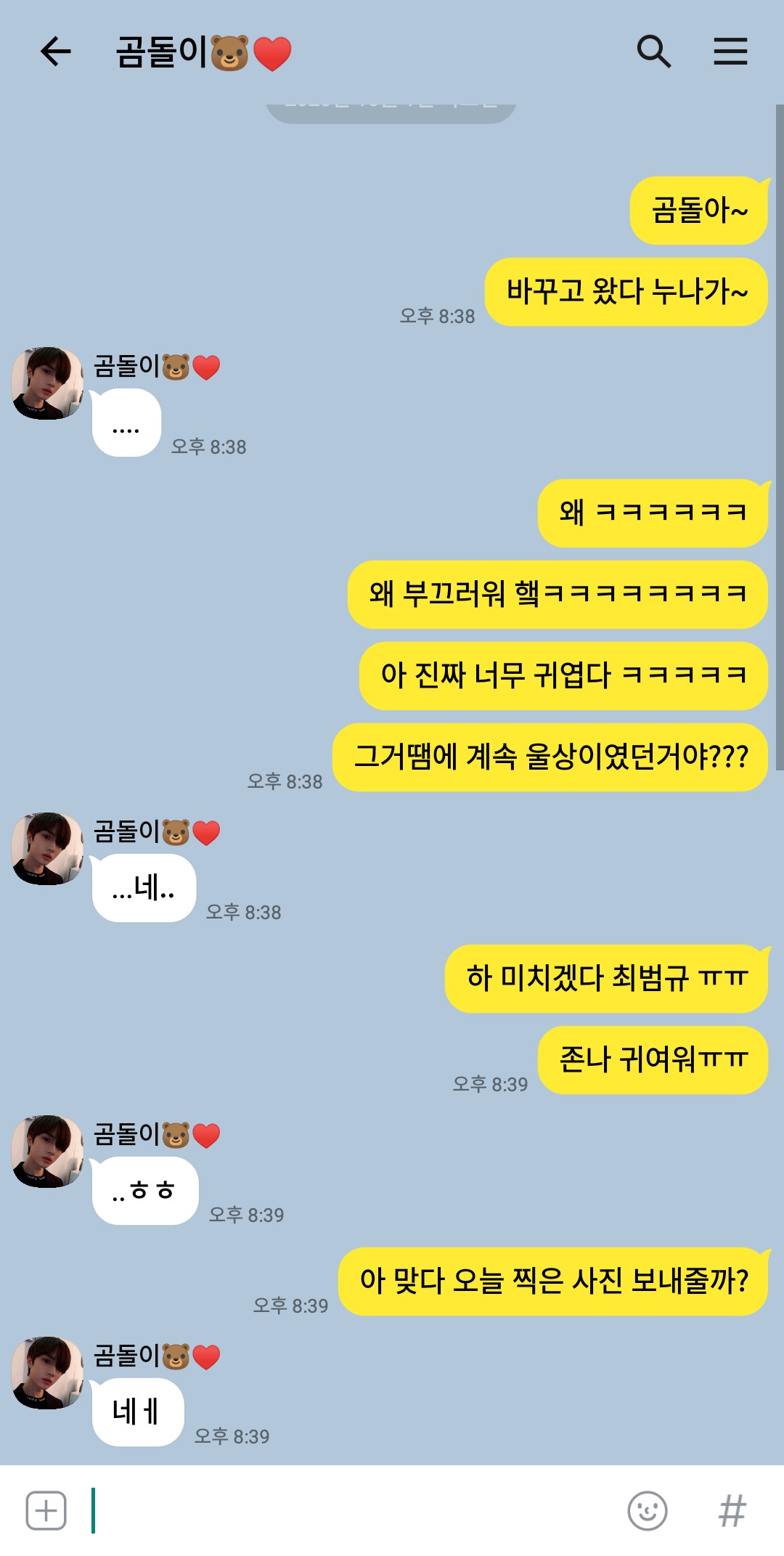Search within this chat conversation
Screen dimensions: 784x1556
tap(653, 52)
